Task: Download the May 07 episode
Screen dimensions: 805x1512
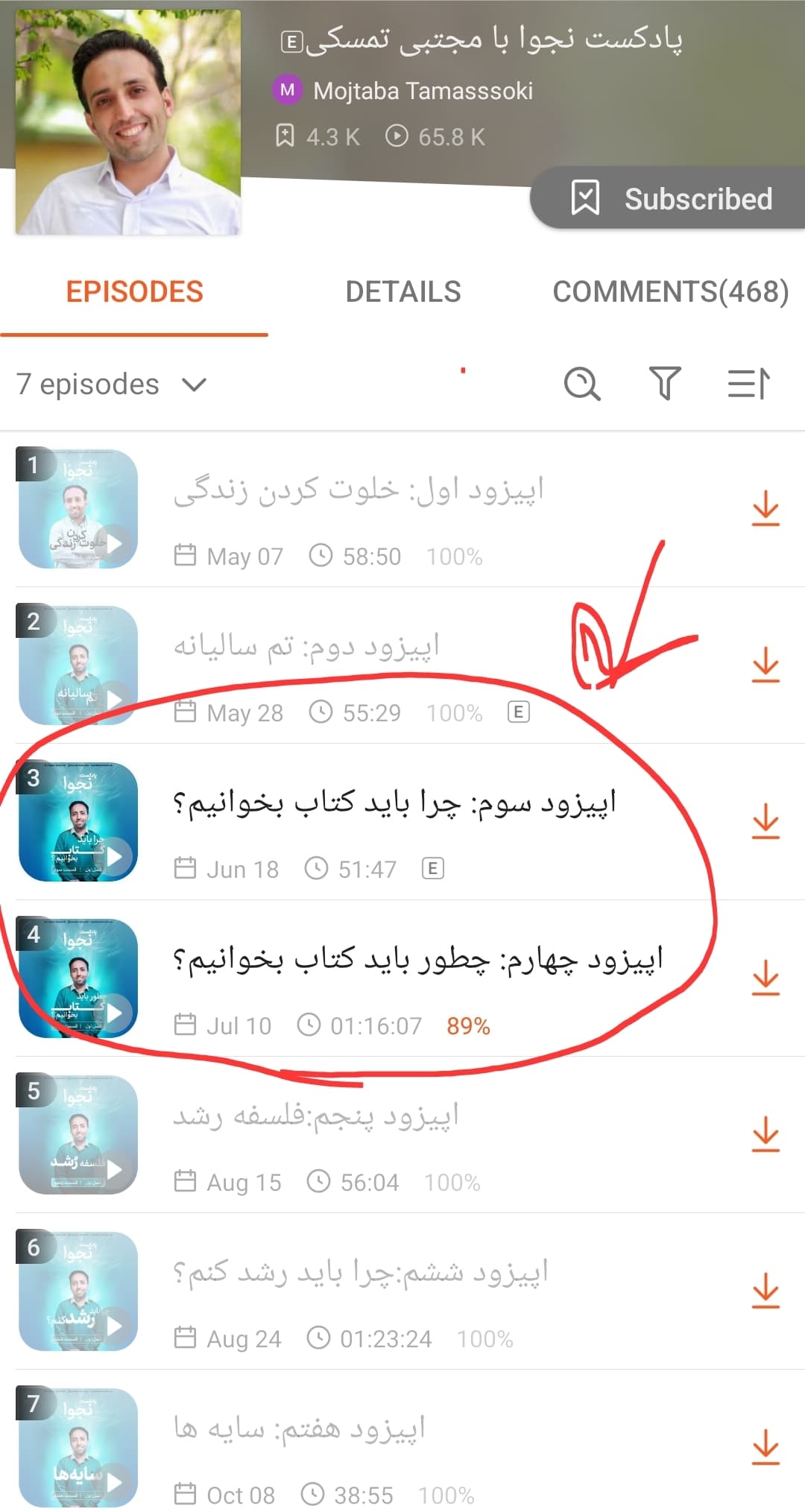Action: tap(765, 509)
